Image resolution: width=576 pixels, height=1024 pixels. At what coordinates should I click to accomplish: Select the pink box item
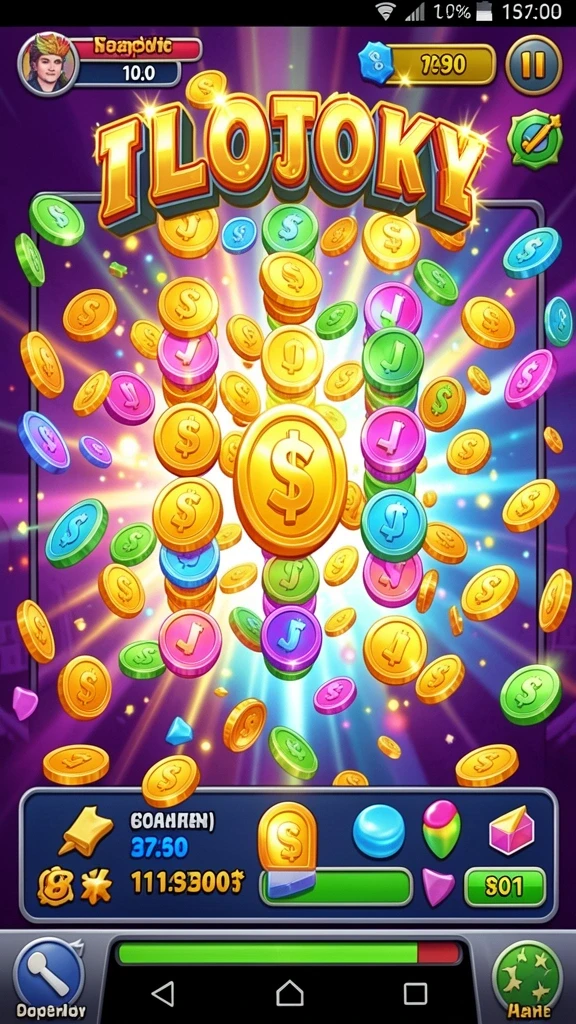512,830
